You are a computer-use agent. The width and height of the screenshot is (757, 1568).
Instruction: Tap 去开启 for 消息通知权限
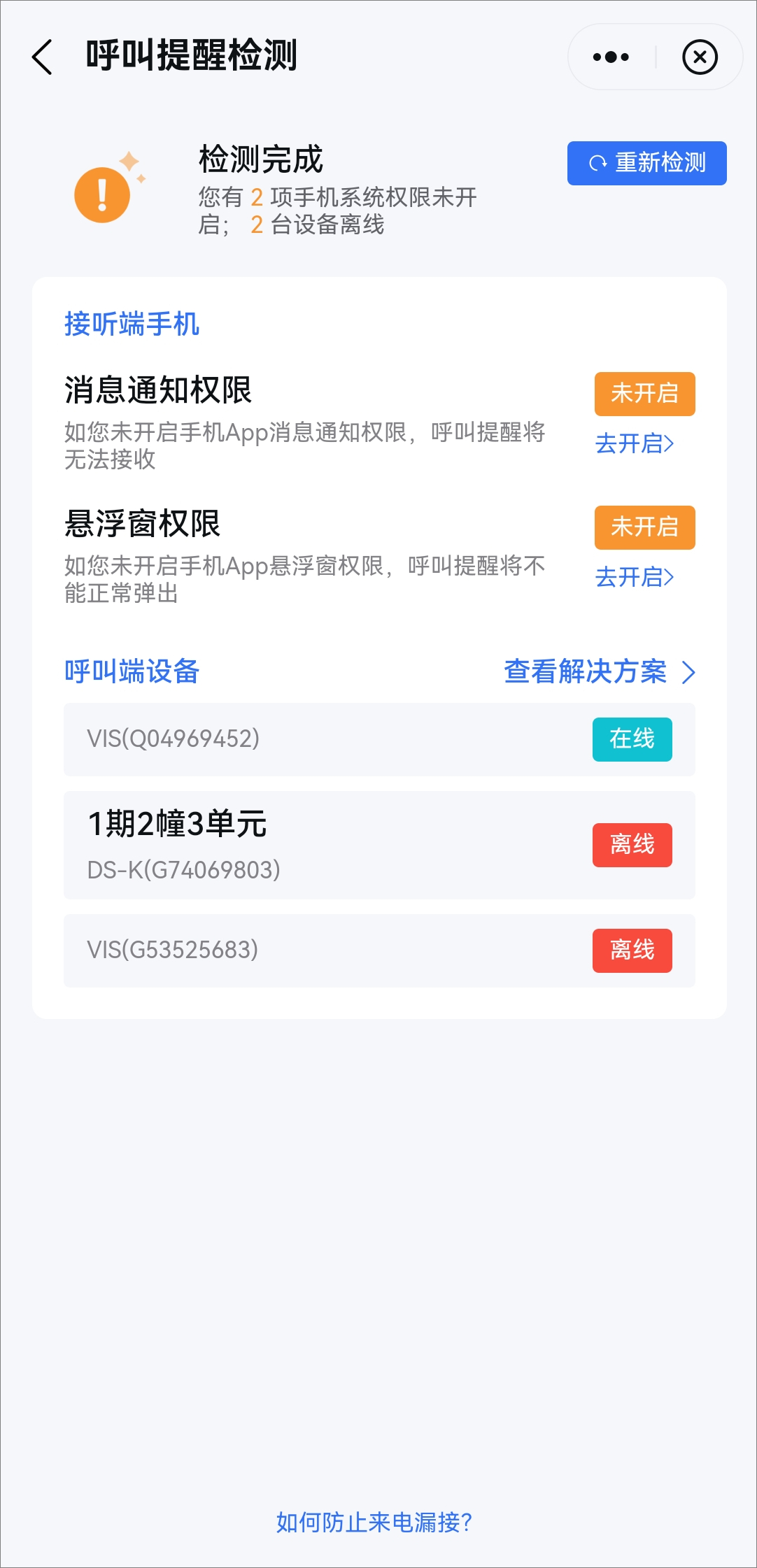pyautogui.click(x=635, y=443)
